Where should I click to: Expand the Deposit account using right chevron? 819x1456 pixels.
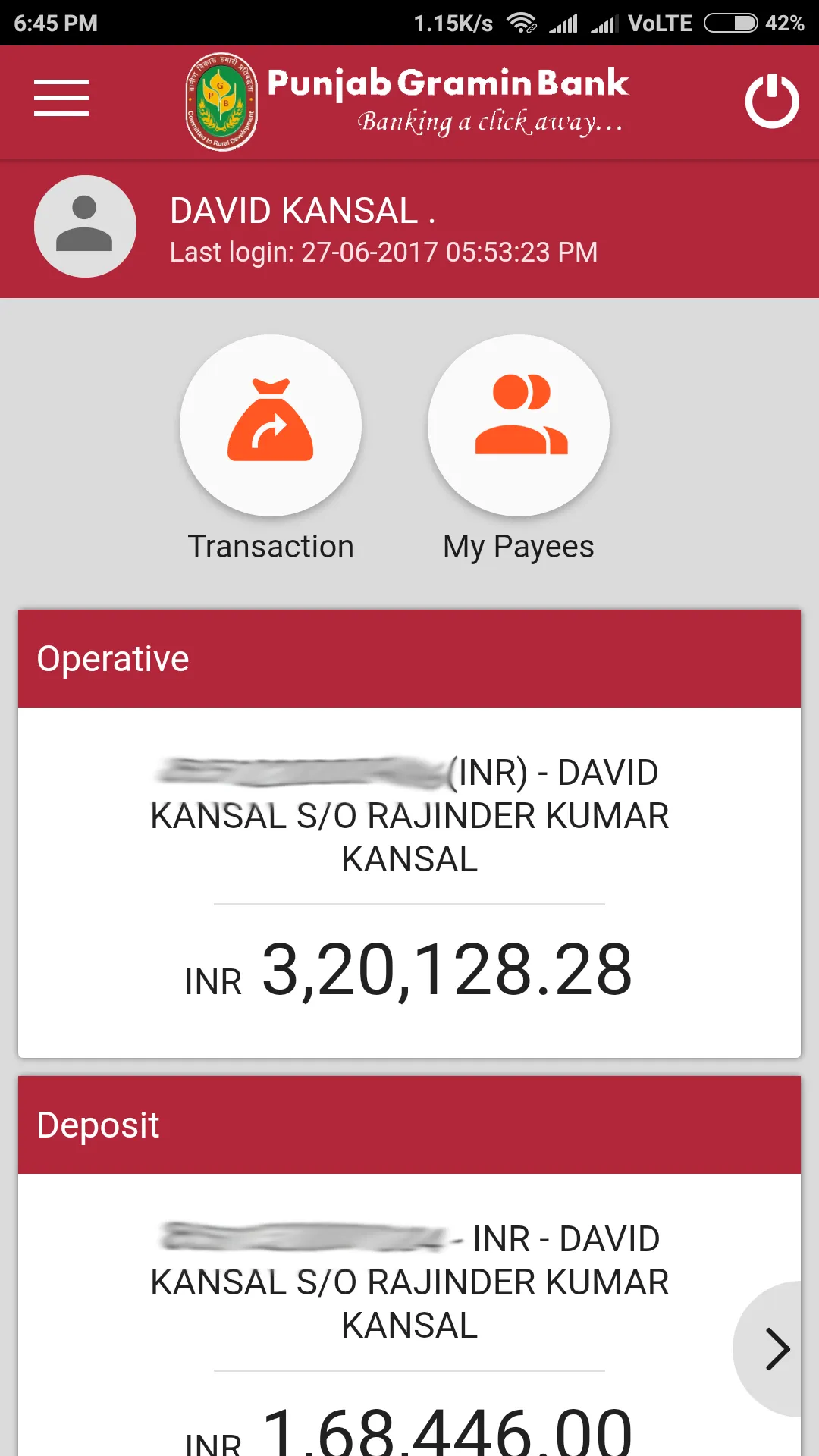tap(778, 1350)
